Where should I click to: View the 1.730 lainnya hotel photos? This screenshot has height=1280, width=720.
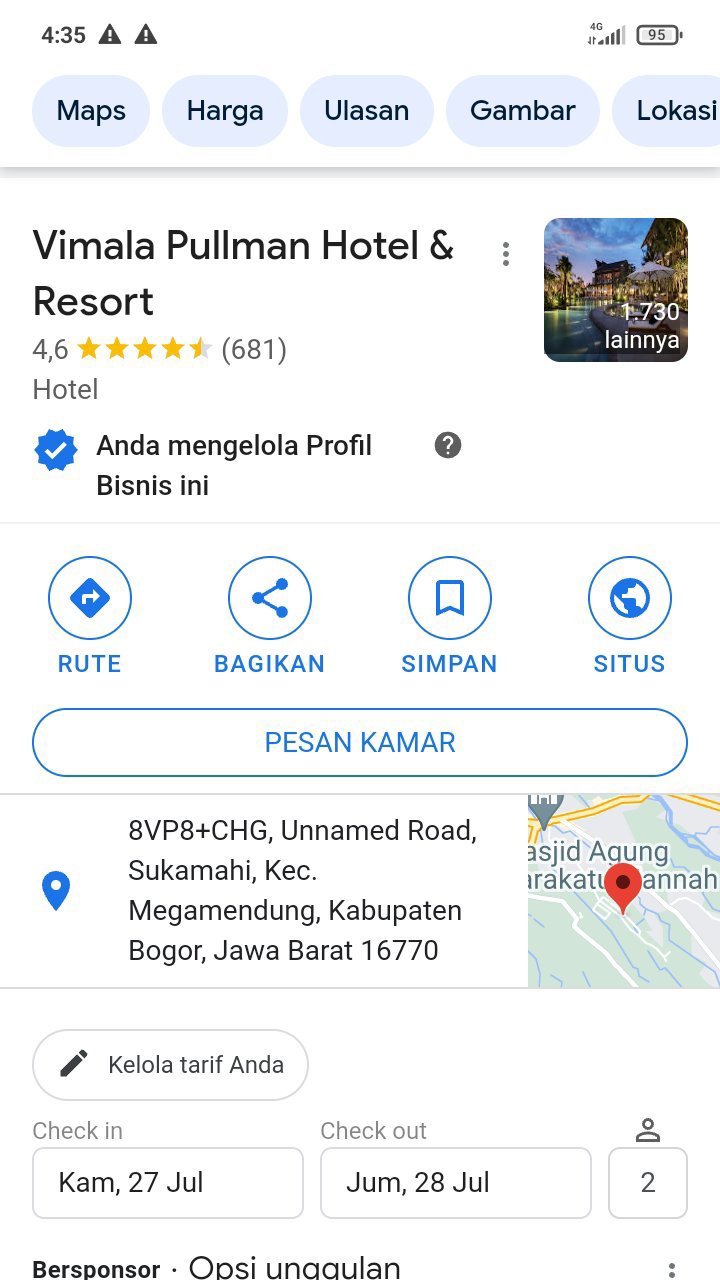(x=616, y=290)
